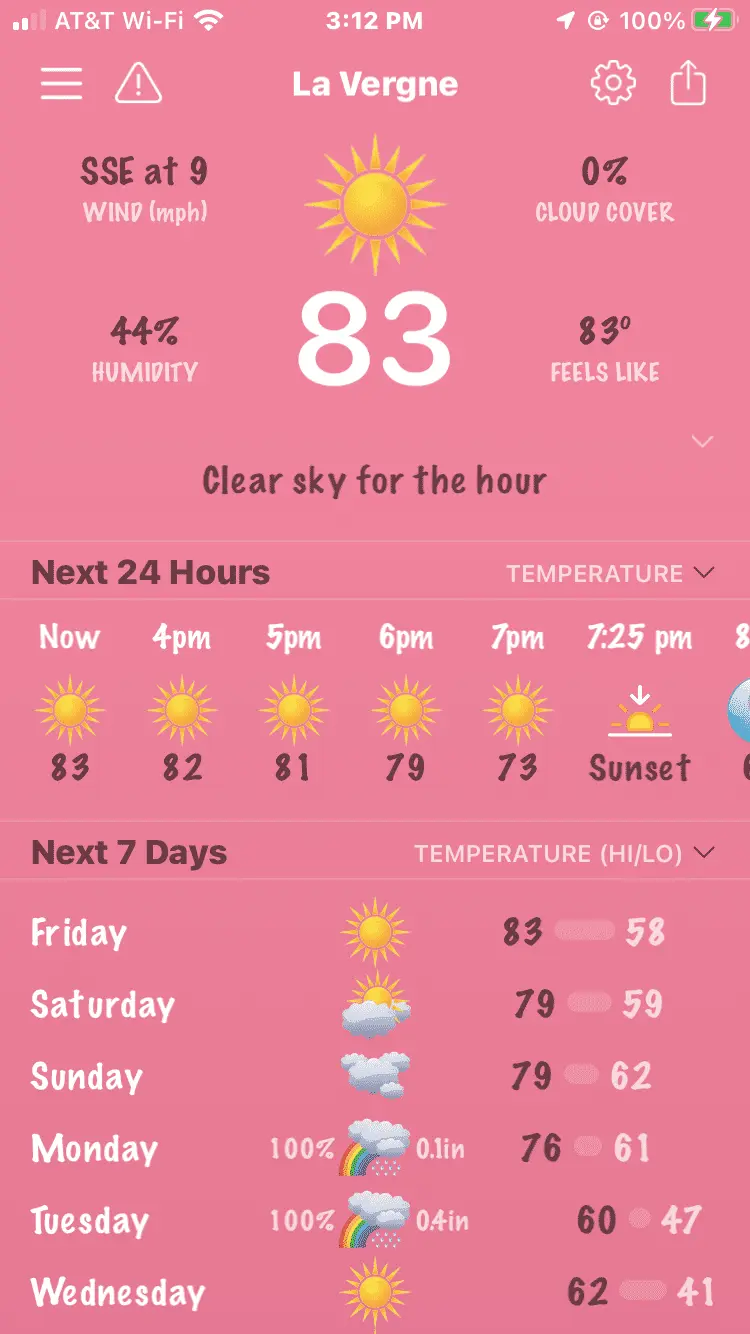Open Friday's forecast details

[375, 932]
